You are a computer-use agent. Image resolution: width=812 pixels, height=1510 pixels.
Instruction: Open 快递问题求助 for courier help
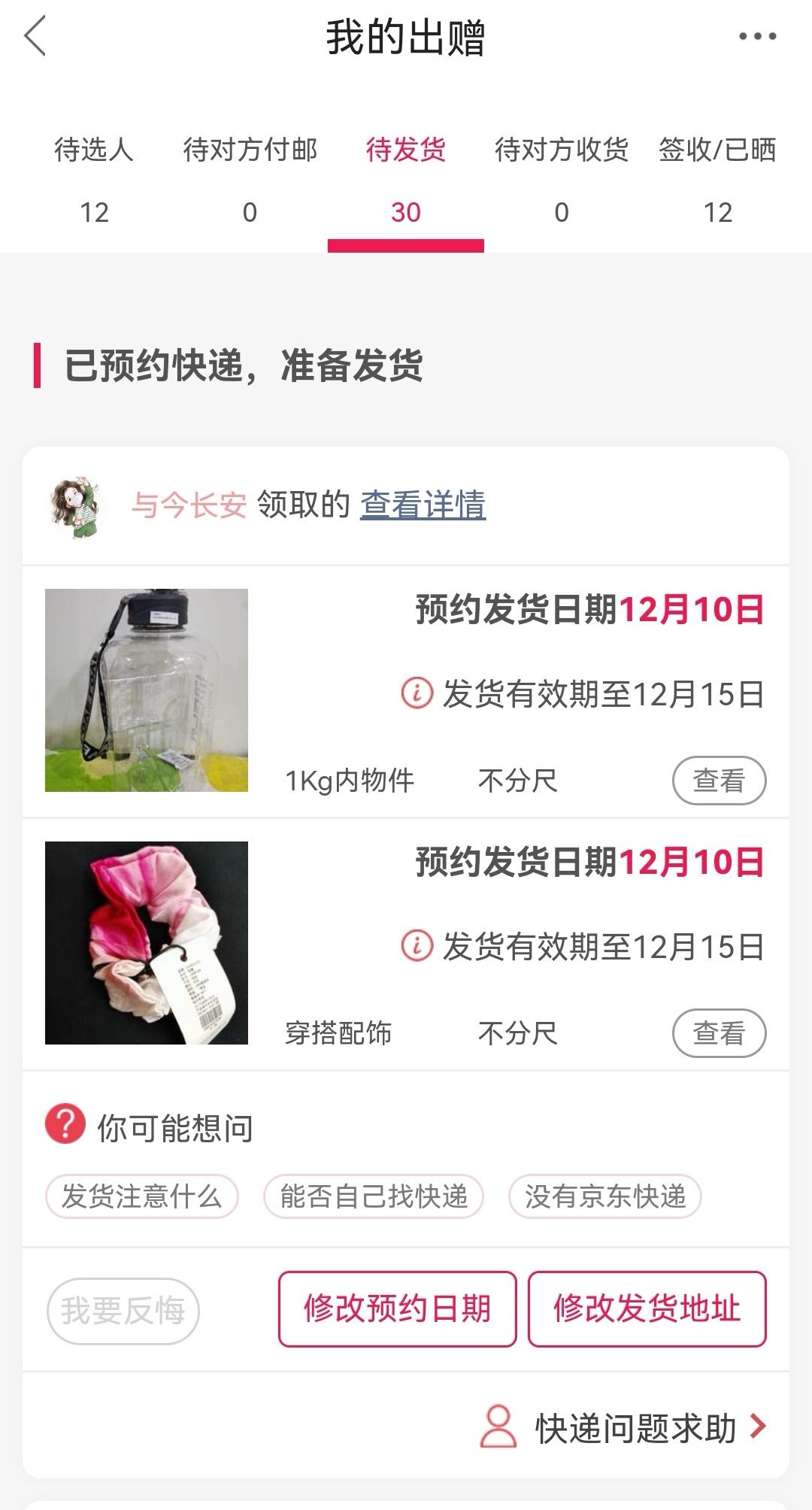(624, 1427)
